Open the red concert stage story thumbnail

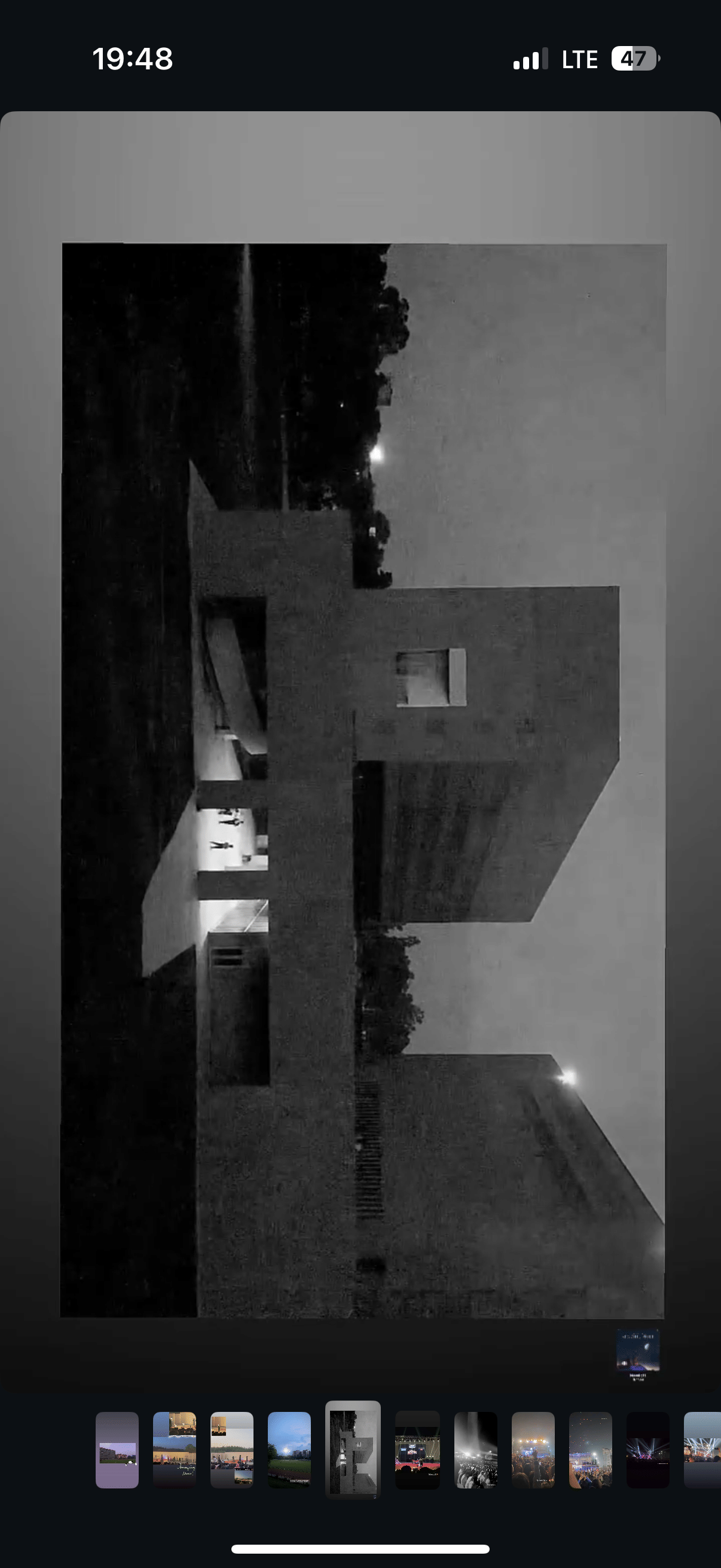pos(417,1450)
